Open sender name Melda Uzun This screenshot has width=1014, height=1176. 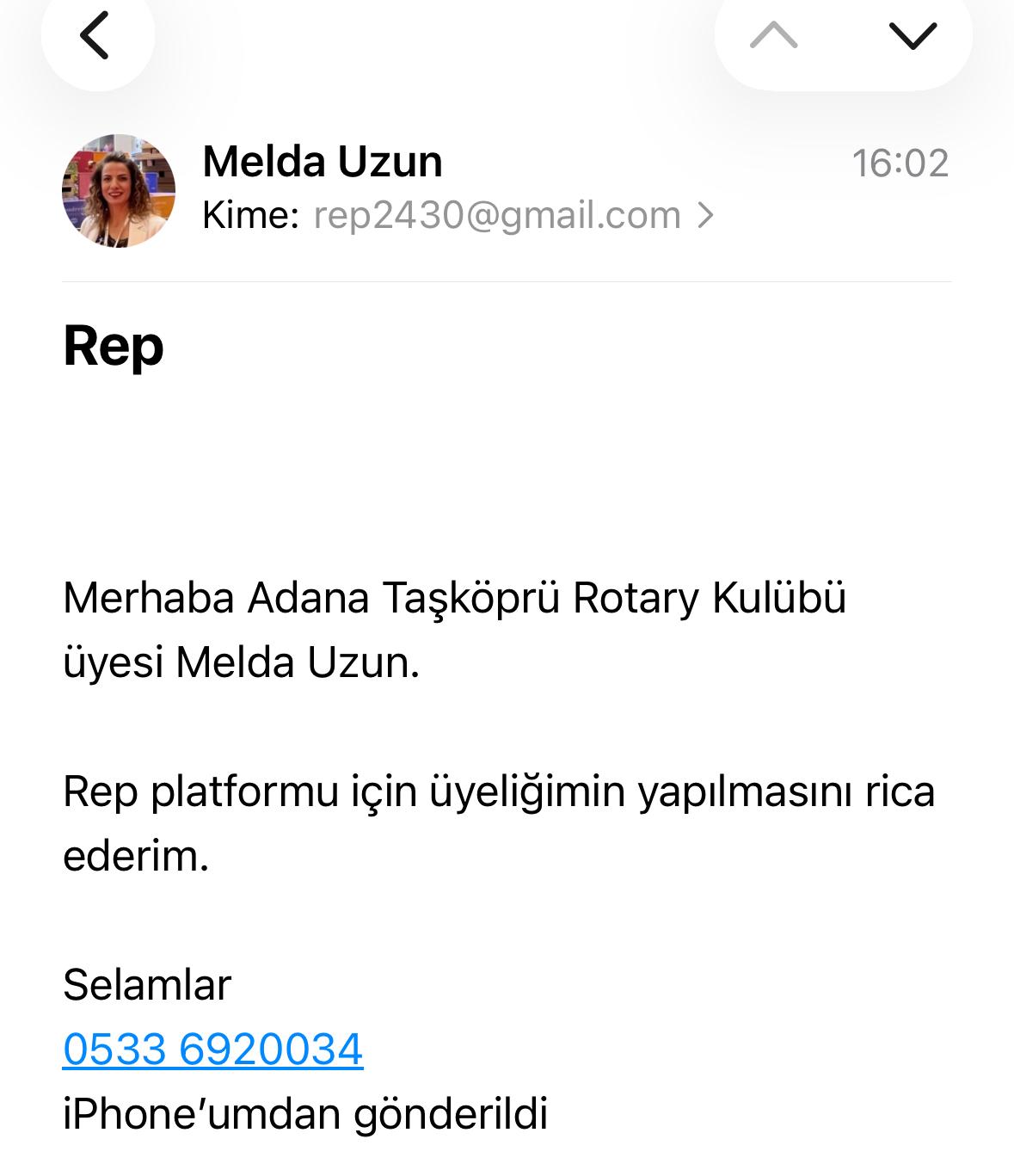(x=323, y=162)
